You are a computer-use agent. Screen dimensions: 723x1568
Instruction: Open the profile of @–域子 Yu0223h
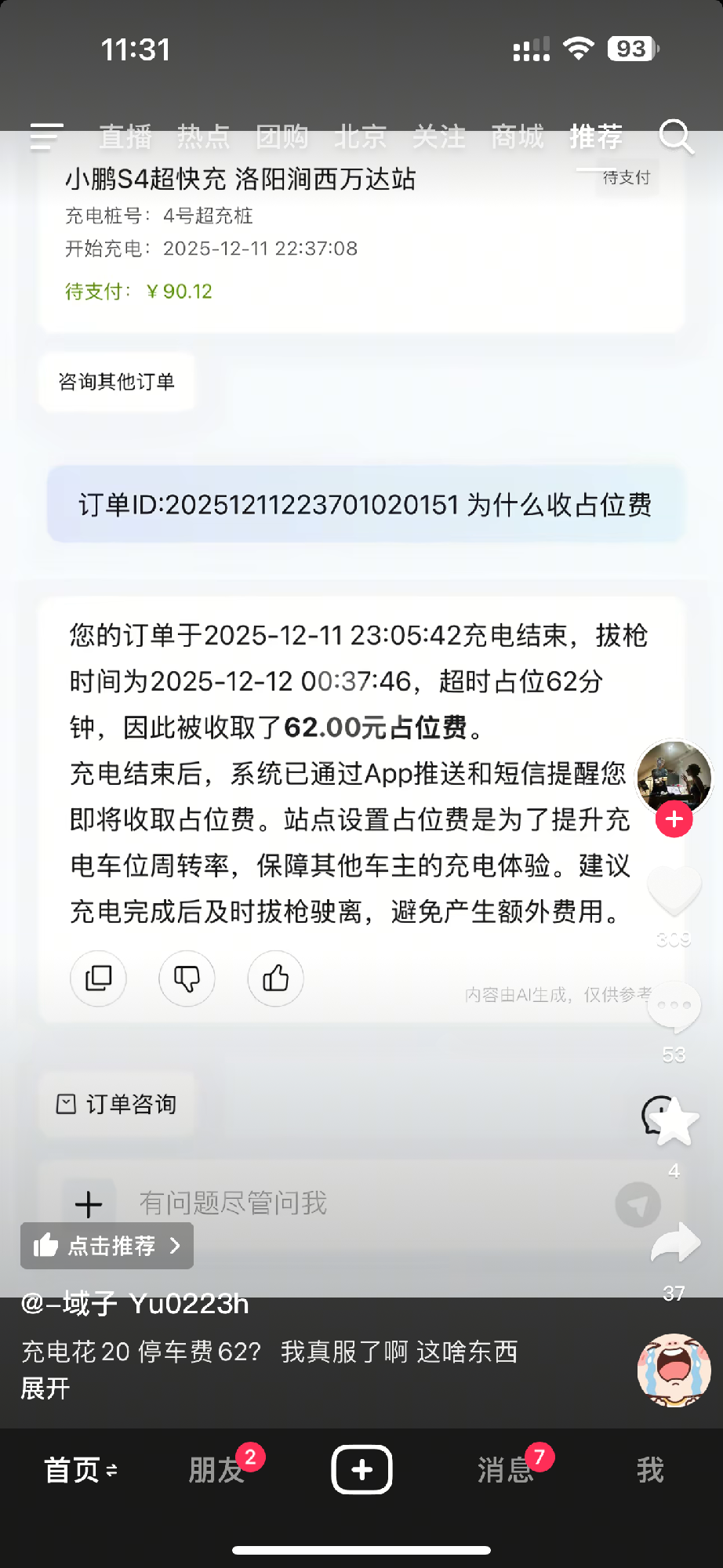[135, 1304]
